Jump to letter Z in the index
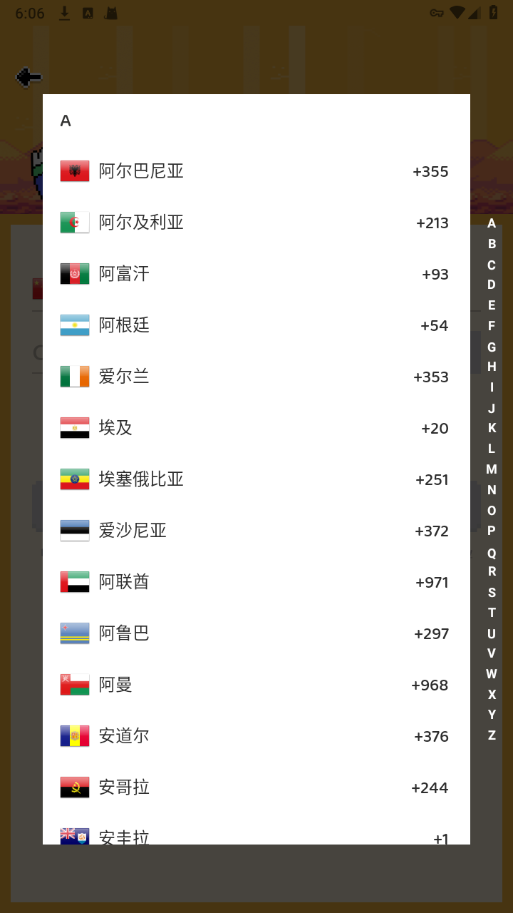This screenshot has height=913, width=513. (x=491, y=735)
